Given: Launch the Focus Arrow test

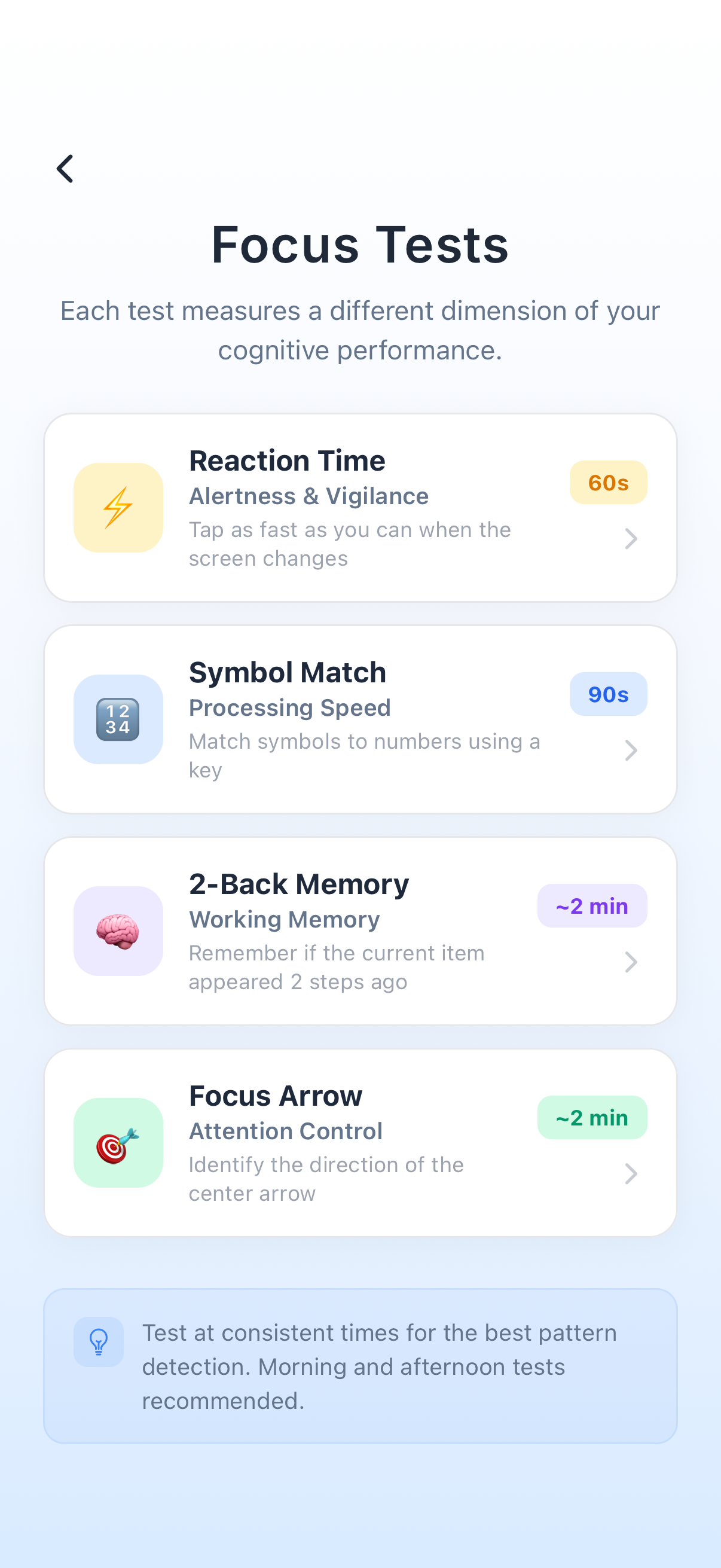Looking at the screenshot, I should [360, 1143].
